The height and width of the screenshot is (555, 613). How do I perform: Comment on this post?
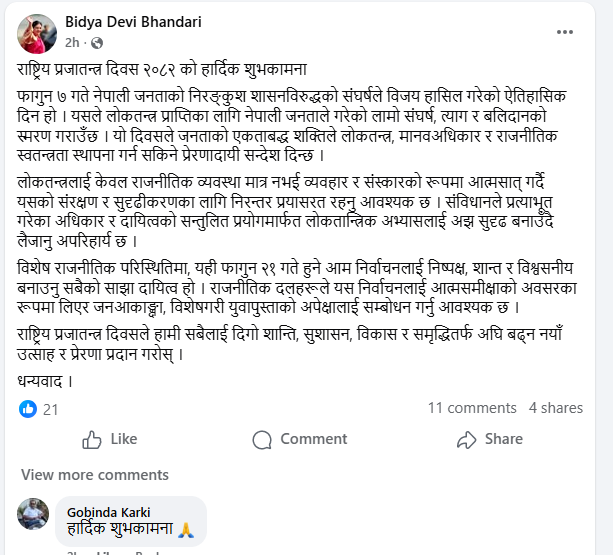click(x=299, y=439)
